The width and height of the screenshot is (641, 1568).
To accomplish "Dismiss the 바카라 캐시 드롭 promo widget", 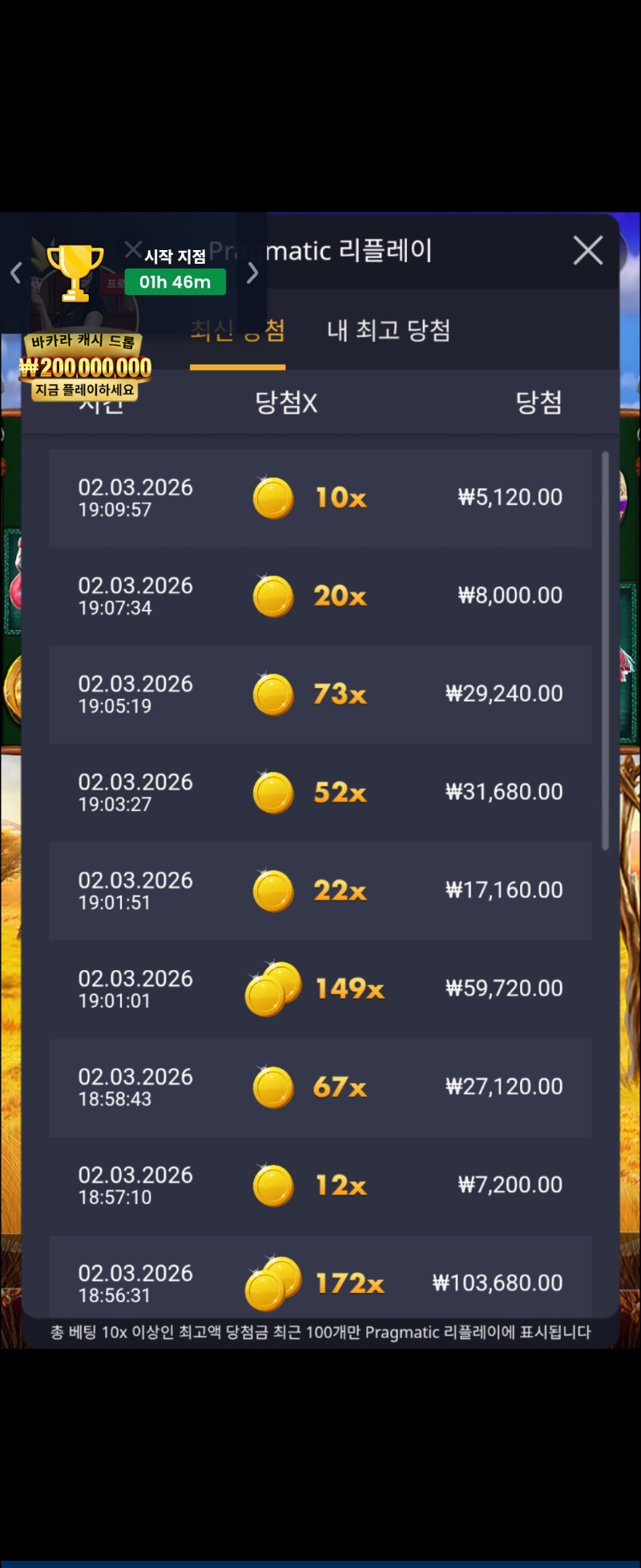I will (133, 249).
